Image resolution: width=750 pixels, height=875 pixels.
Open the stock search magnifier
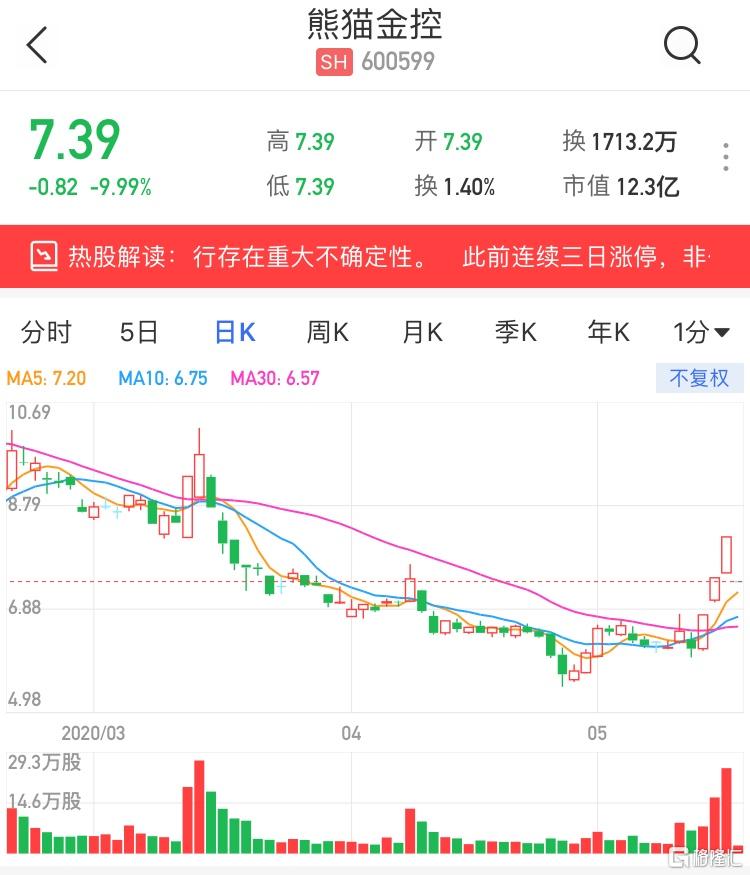[x=682, y=44]
